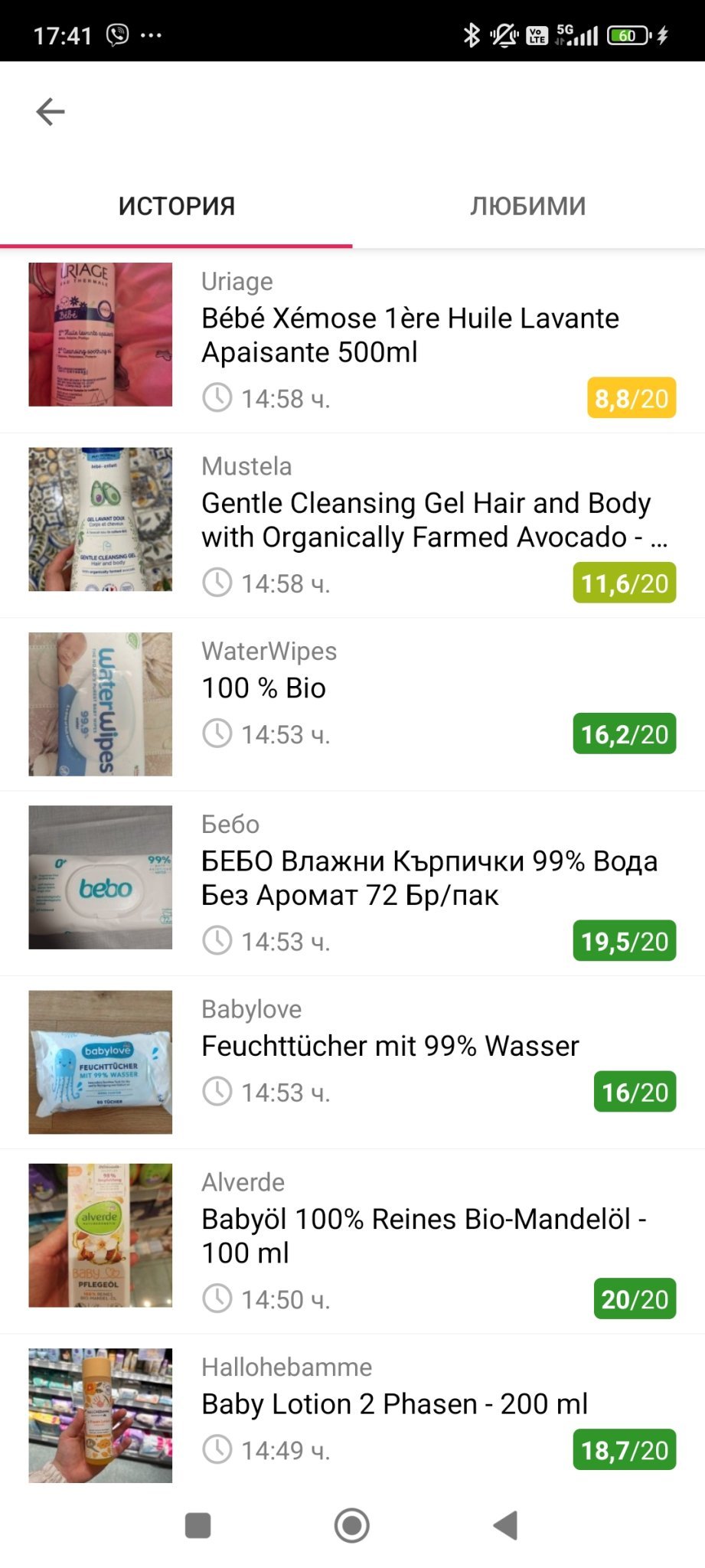Viewport: 705px width, 1568px height.
Task: Switch to the ЛЮБИМИ tab
Action: [527, 206]
